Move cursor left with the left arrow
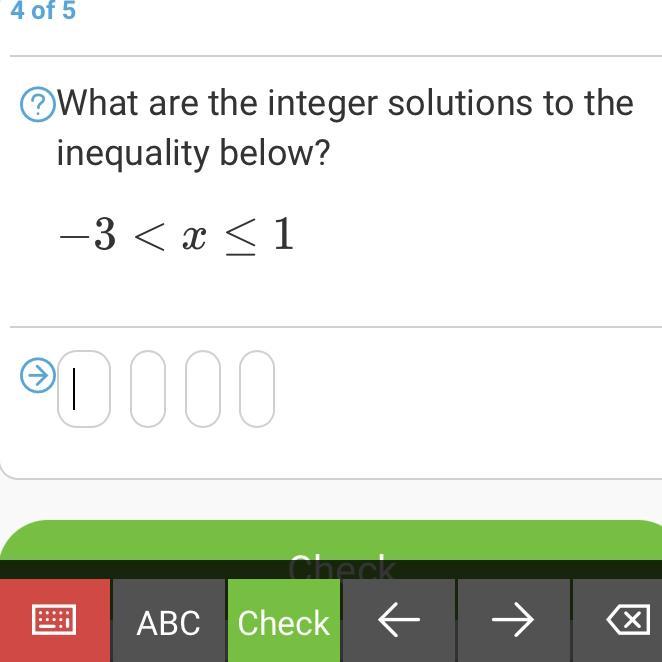662x662 pixels. (x=399, y=621)
